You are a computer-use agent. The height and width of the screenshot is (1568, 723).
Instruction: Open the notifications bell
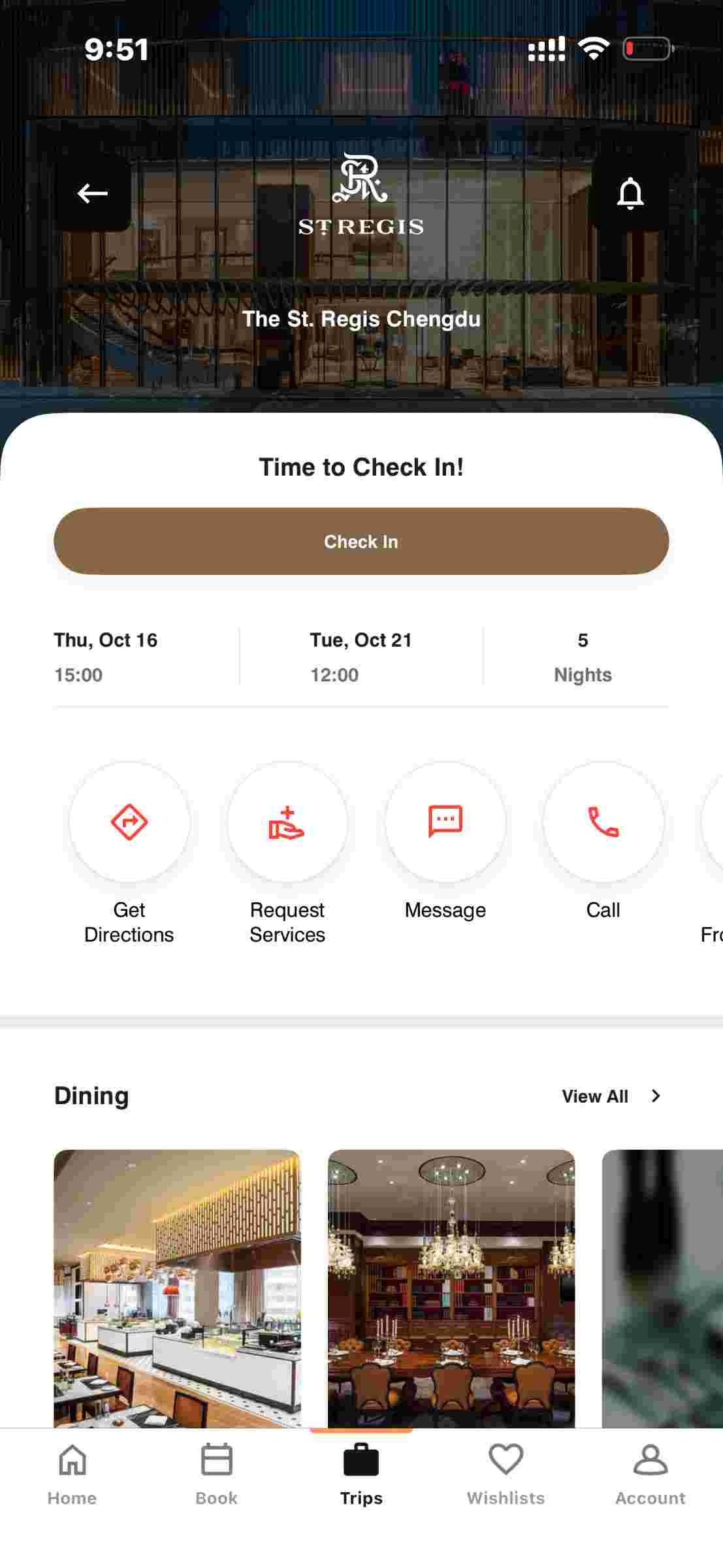pyautogui.click(x=630, y=193)
